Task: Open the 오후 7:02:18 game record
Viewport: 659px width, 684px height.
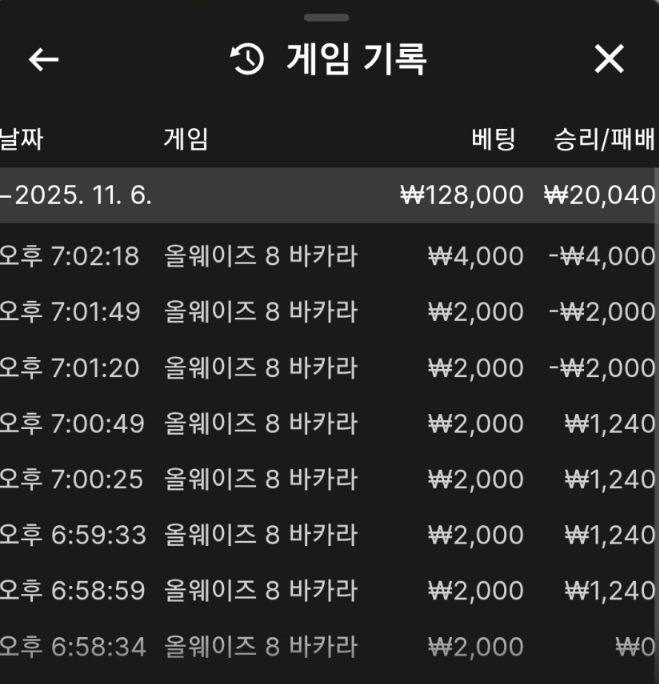Action: click(x=328, y=256)
